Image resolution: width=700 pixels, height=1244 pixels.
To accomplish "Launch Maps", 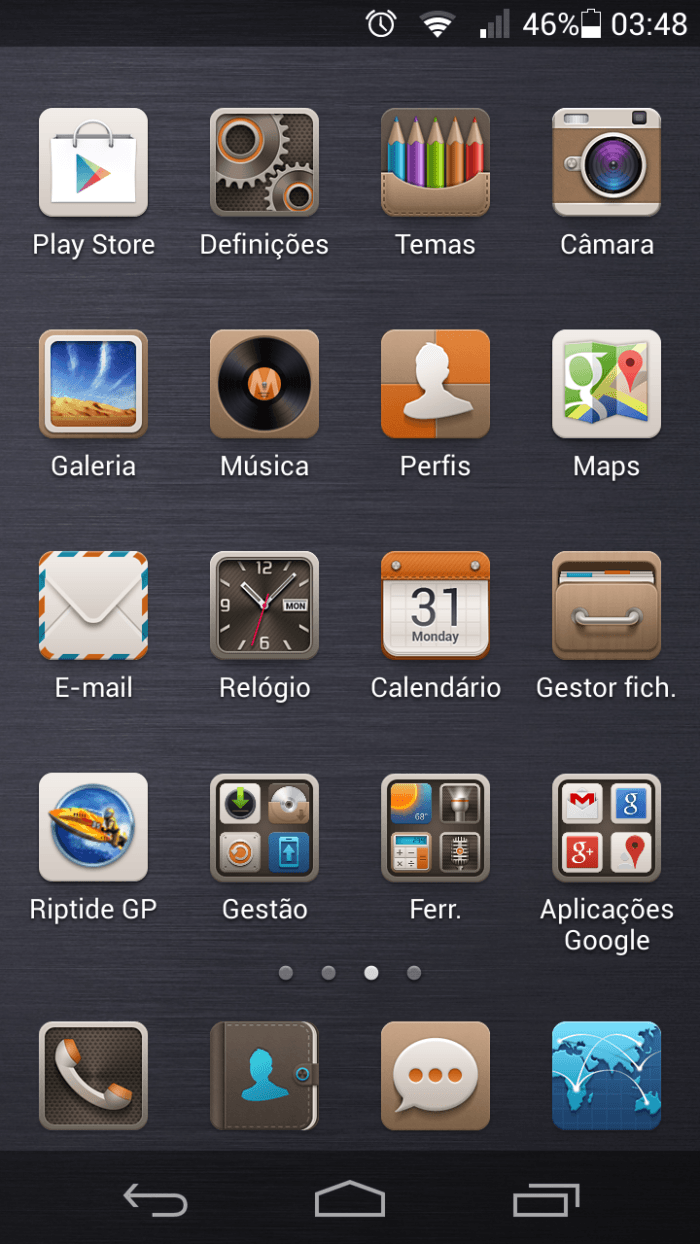I will click(606, 384).
